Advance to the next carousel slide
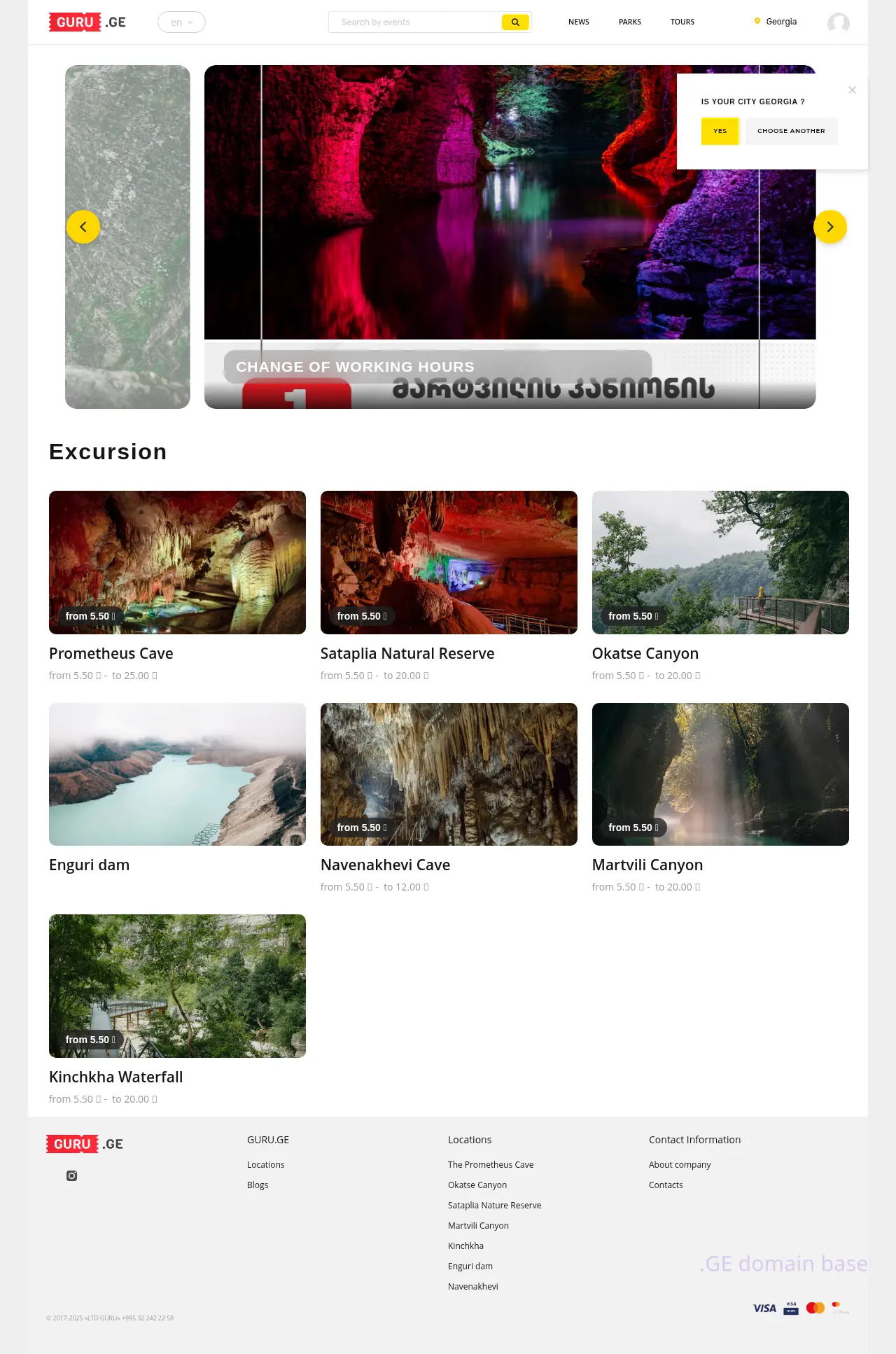 tap(830, 227)
